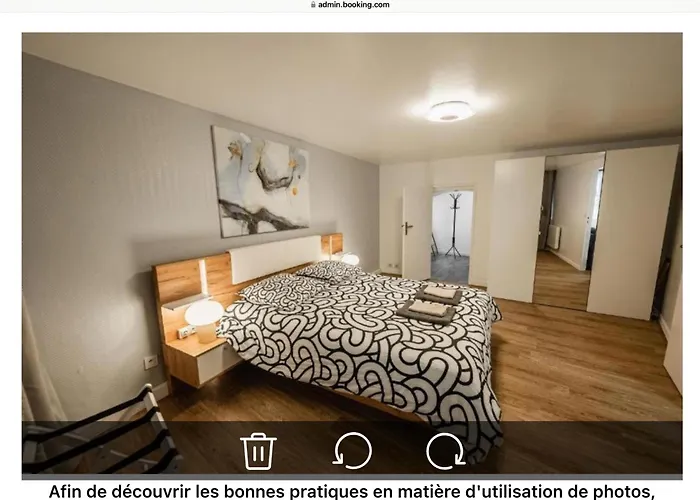This screenshot has width=700, height=500.
Task: Delete this photo with the trash icon
Action: coord(258,451)
